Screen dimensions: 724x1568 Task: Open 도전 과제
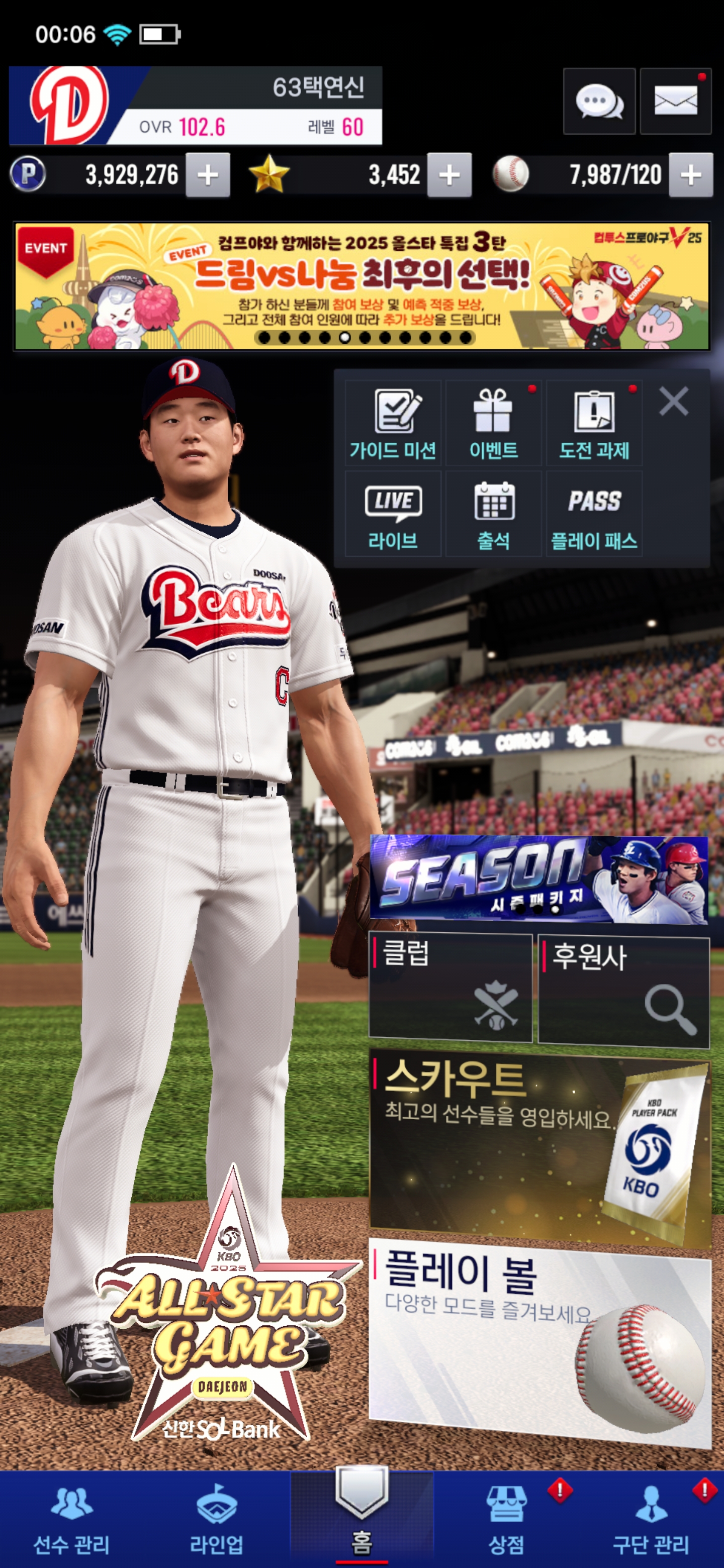coord(594,424)
